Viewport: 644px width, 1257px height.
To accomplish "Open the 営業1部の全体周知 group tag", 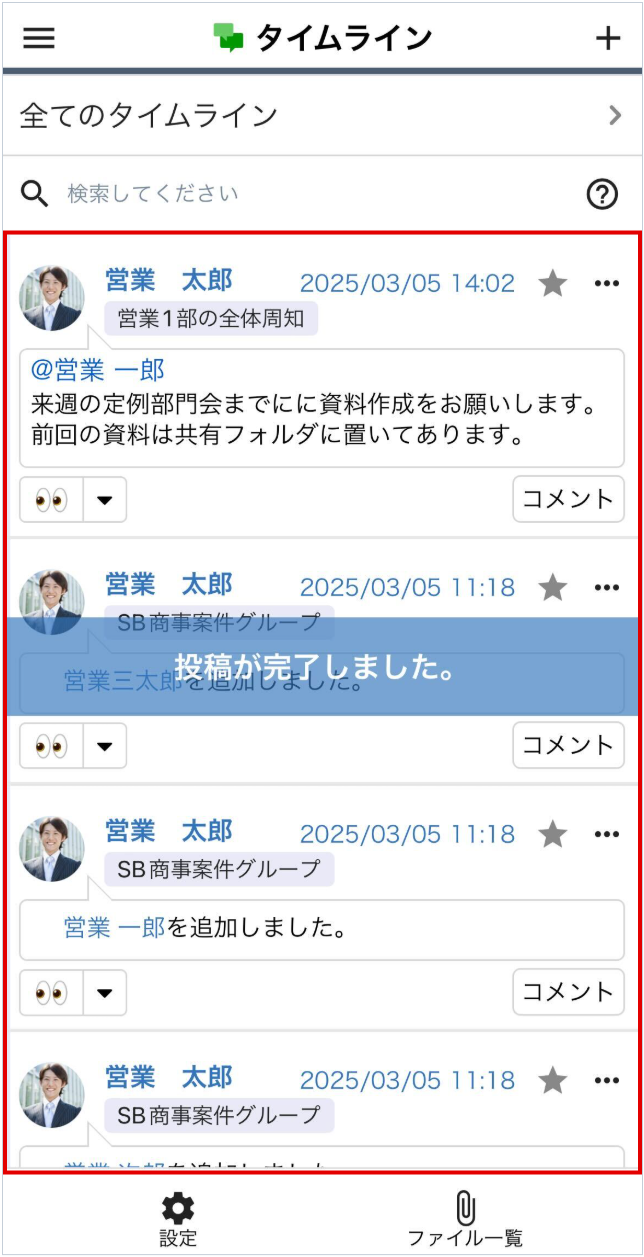I will (211, 320).
